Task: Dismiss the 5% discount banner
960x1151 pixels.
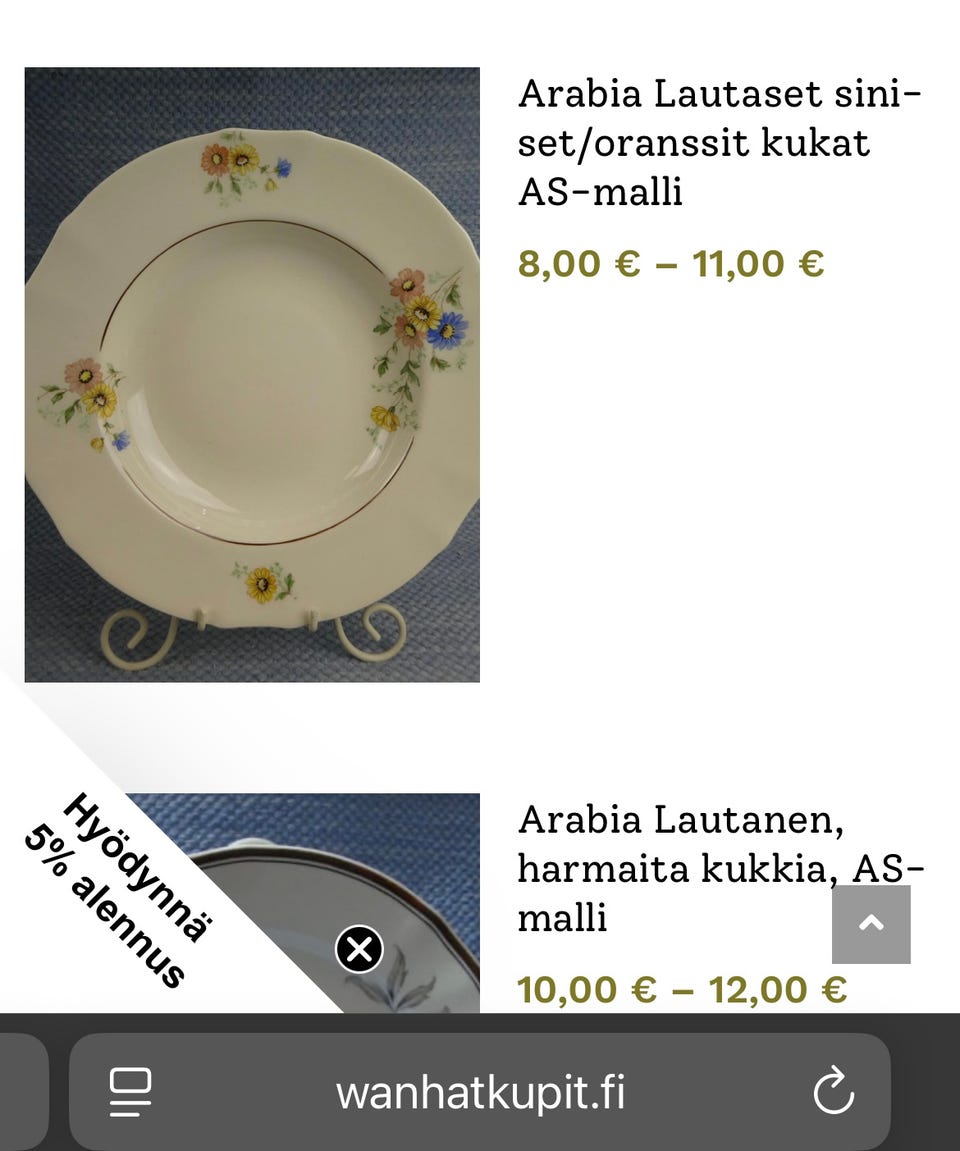Action: 359,949
